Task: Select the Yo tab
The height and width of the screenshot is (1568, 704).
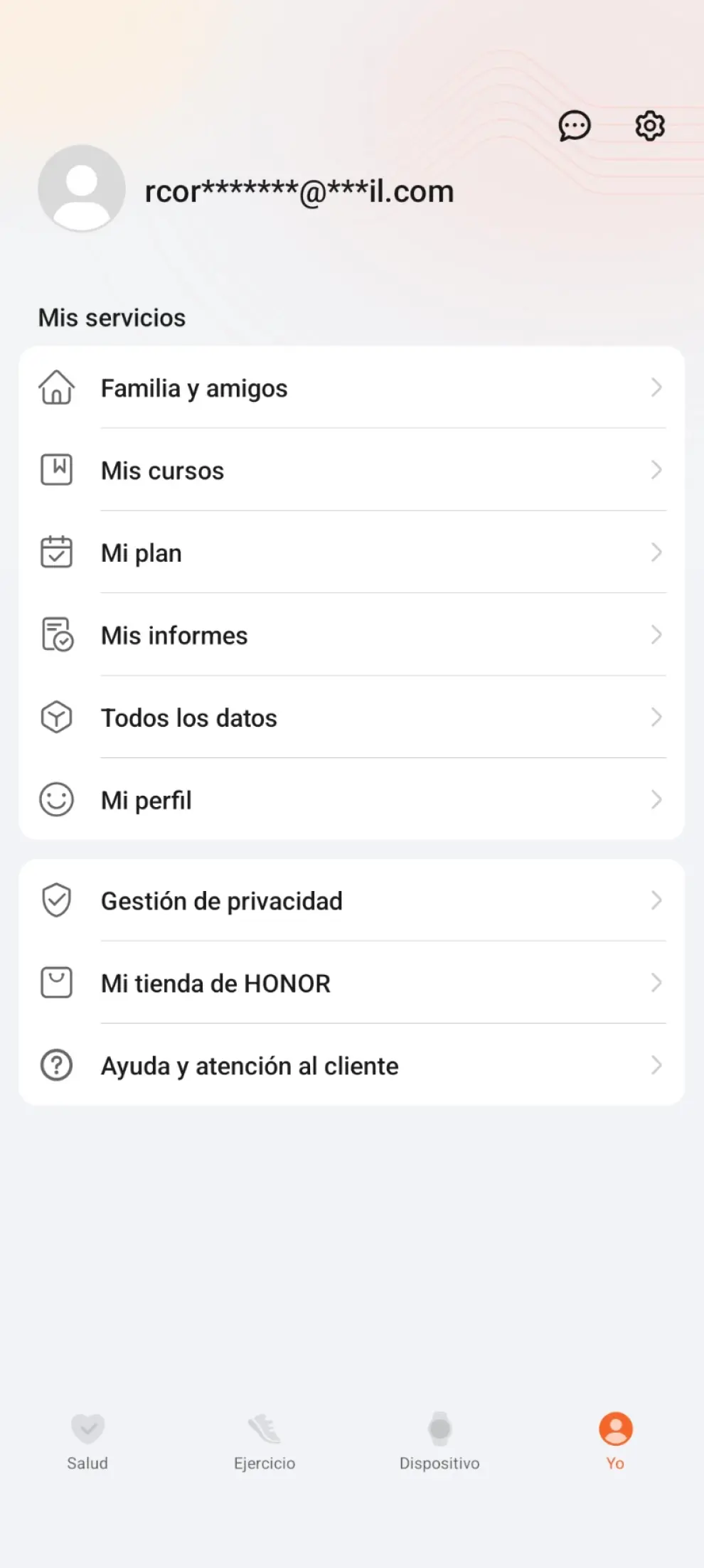Action: pos(615,1441)
